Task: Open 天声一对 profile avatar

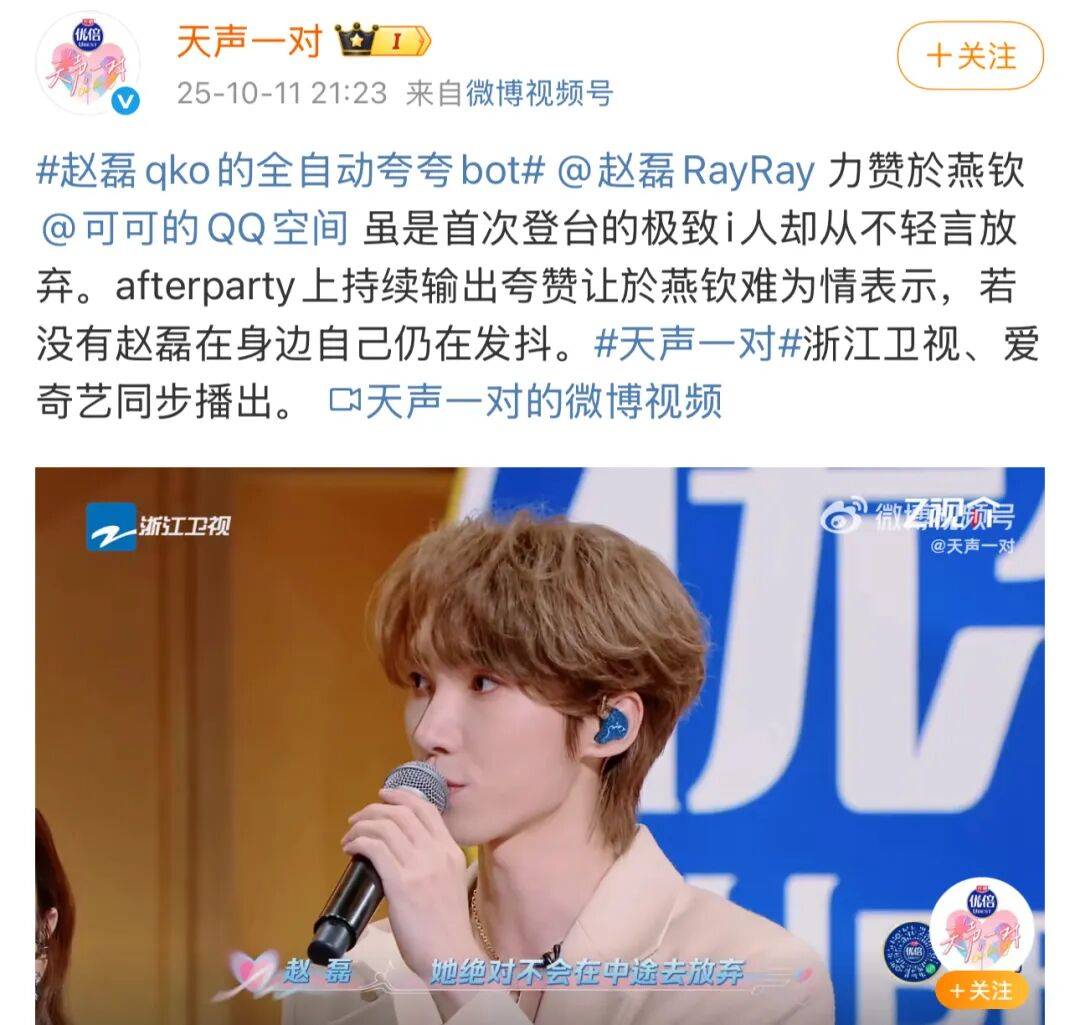Action: (x=88, y=63)
